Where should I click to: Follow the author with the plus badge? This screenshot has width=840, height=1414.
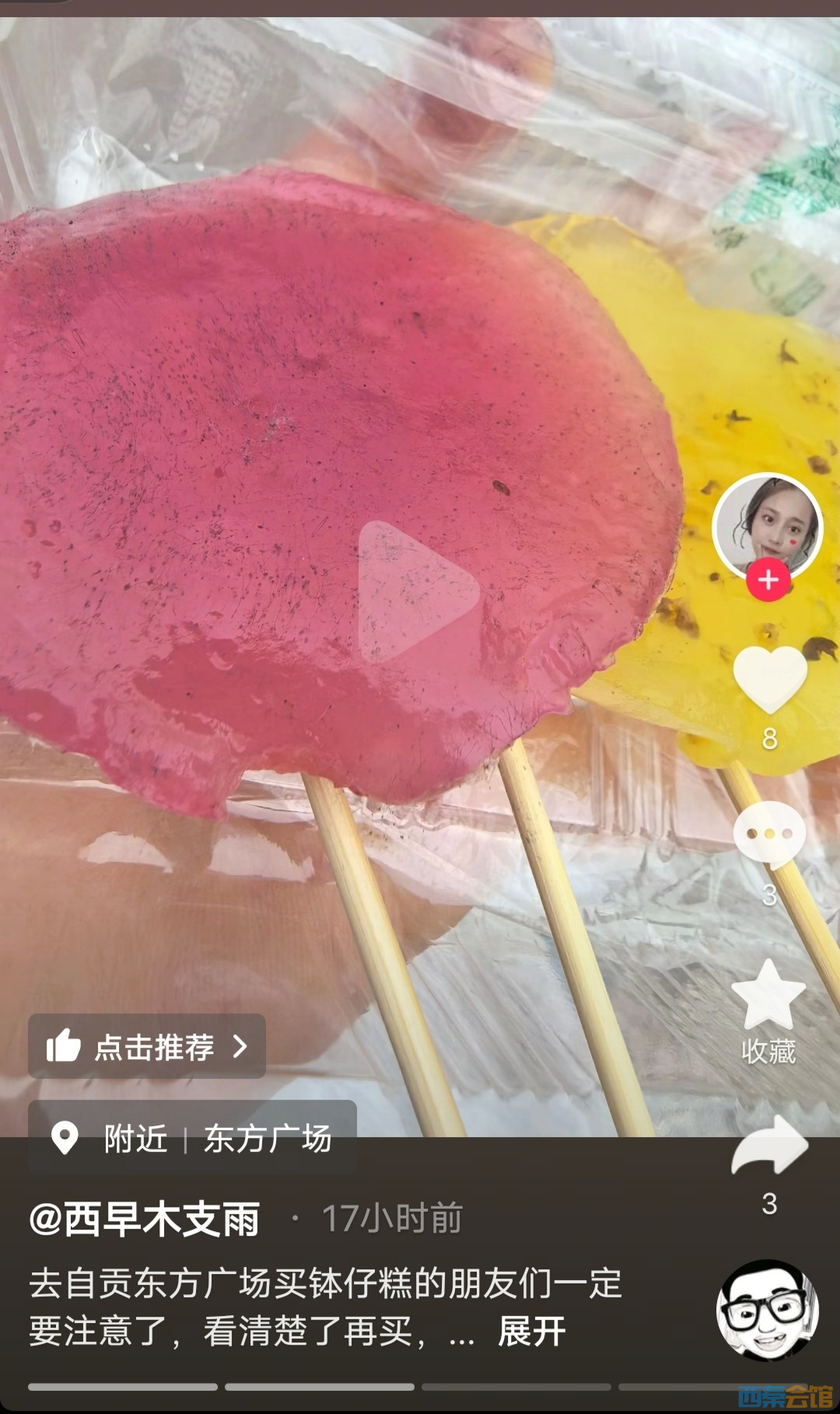[768, 580]
